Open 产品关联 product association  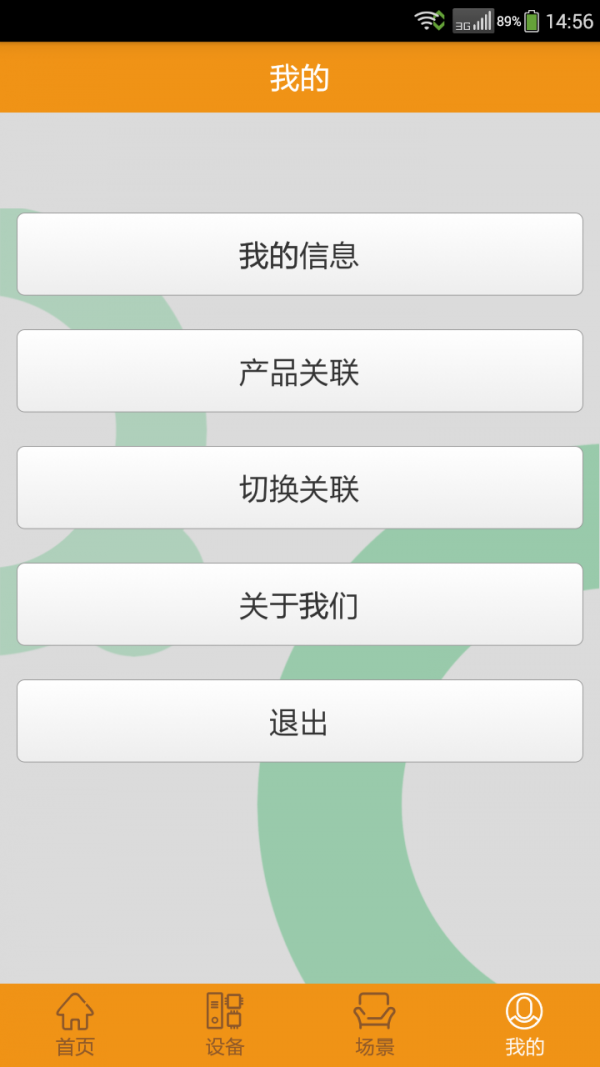[299, 371]
